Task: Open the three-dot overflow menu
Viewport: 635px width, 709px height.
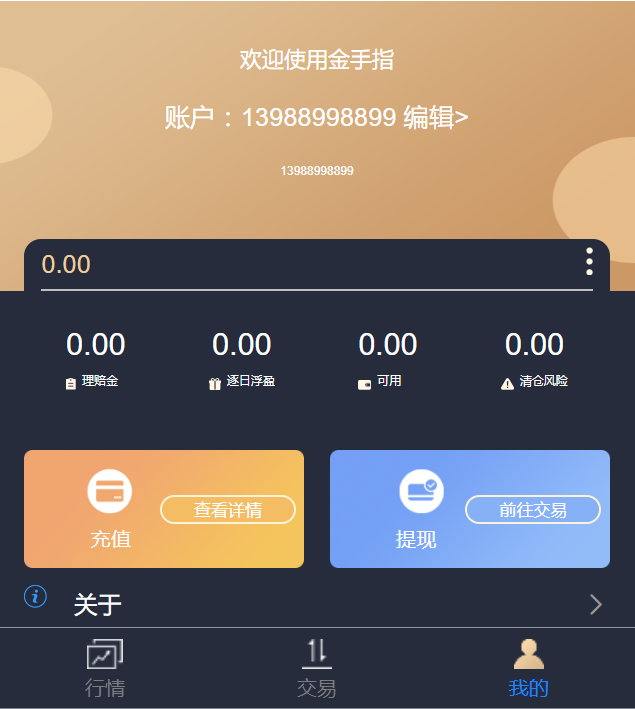Action: click(589, 262)
